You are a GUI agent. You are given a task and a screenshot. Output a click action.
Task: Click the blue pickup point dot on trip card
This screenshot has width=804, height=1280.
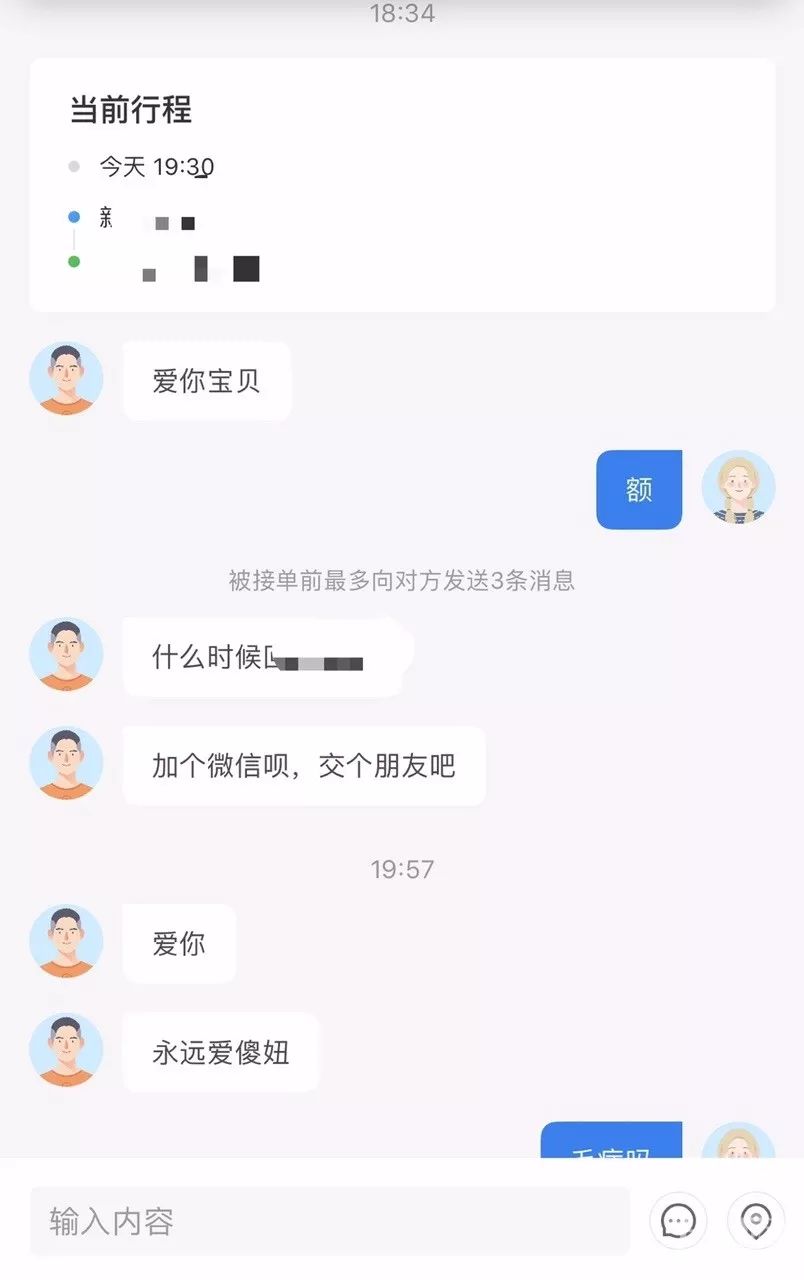point(71,216)
